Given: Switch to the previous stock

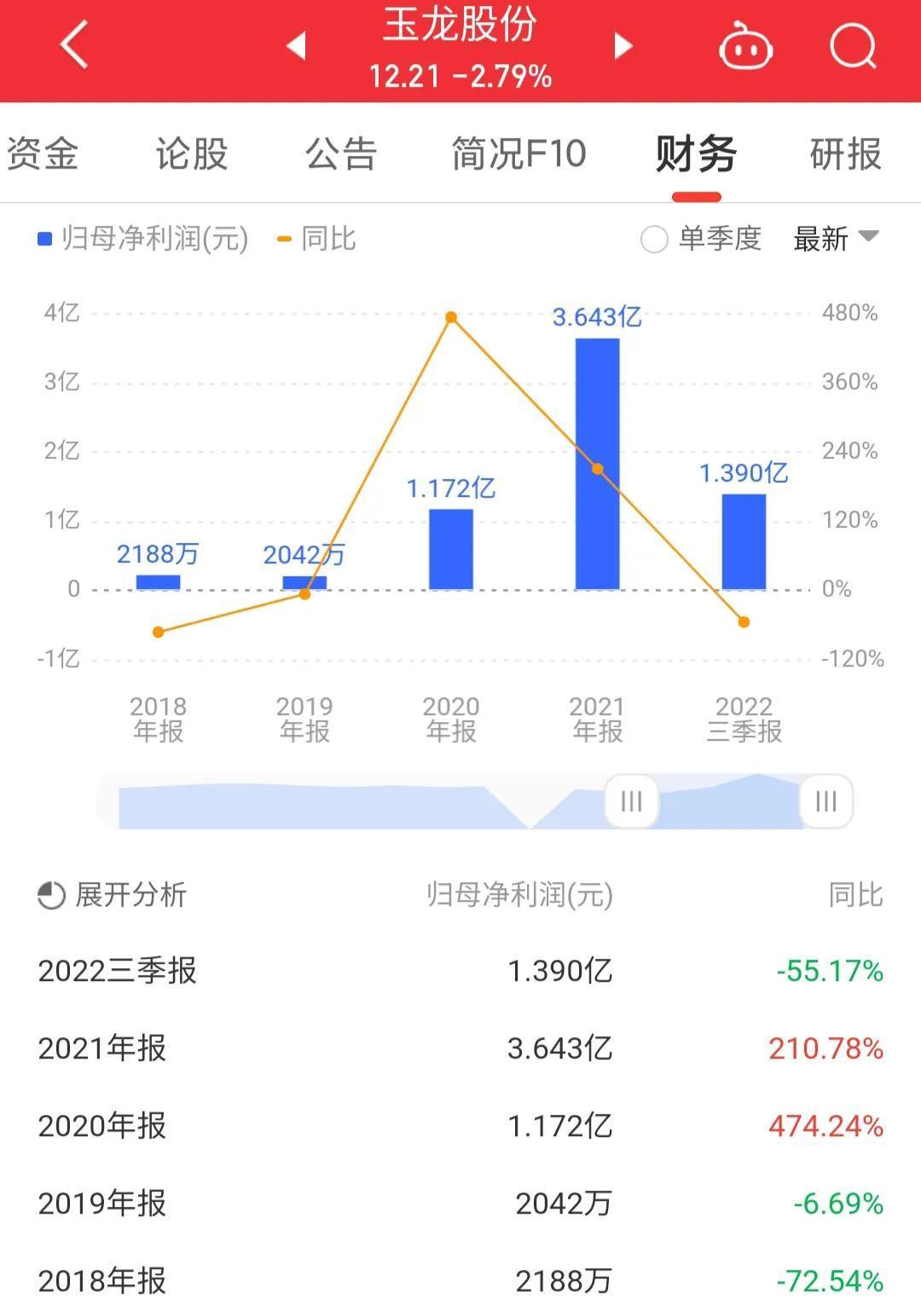Looking at the screenshot, I should [x=296, y=45].
